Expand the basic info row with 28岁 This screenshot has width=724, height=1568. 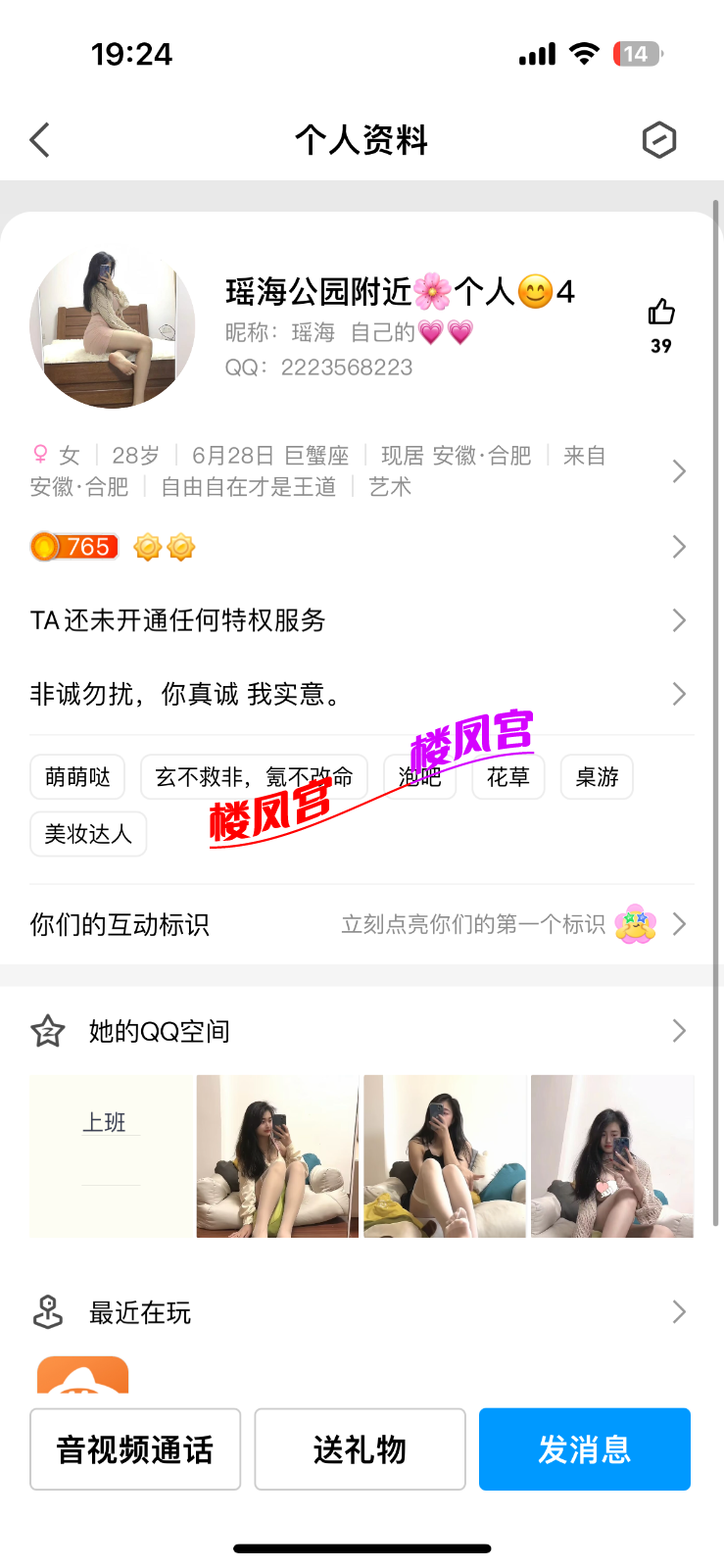[x=361, y=471]
